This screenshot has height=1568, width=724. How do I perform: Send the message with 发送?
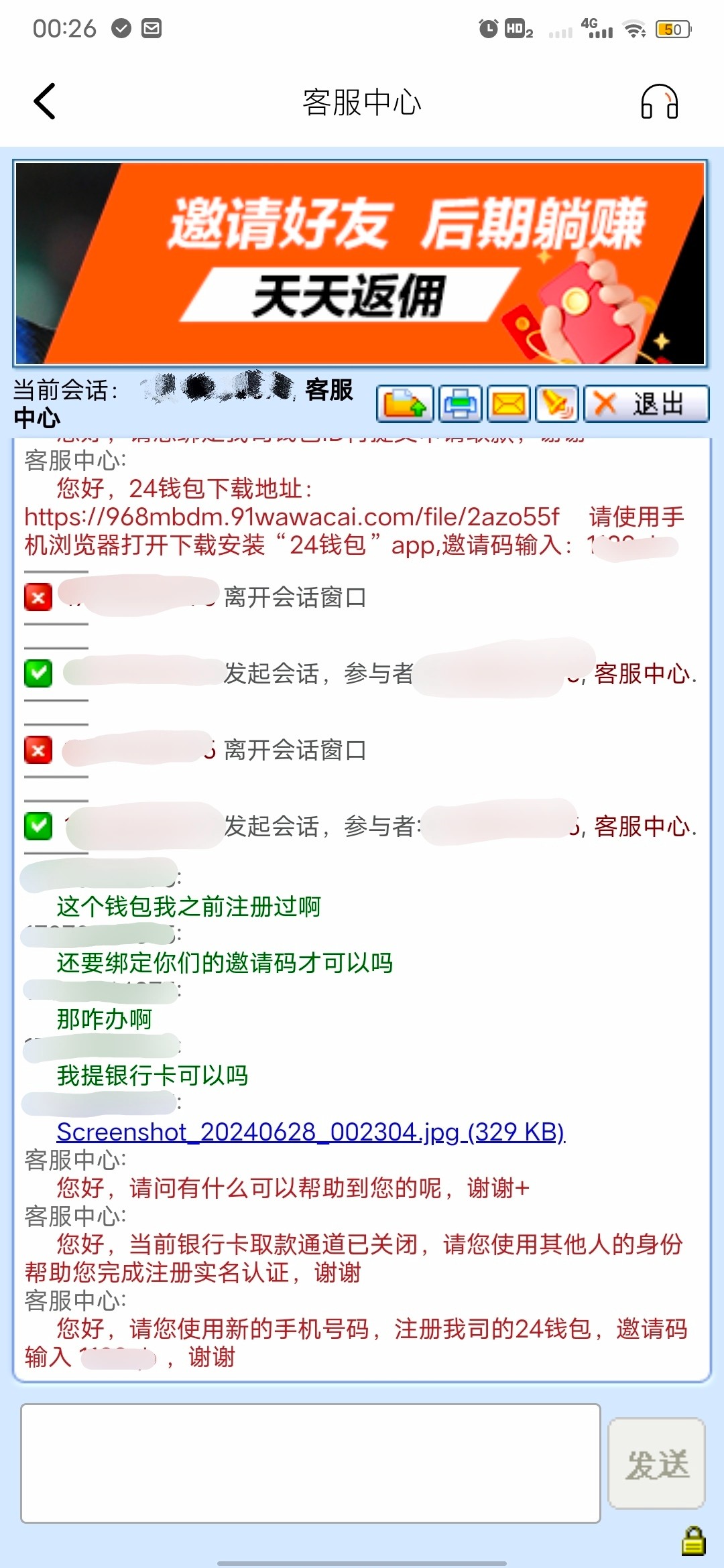(x=656, y=1463)
